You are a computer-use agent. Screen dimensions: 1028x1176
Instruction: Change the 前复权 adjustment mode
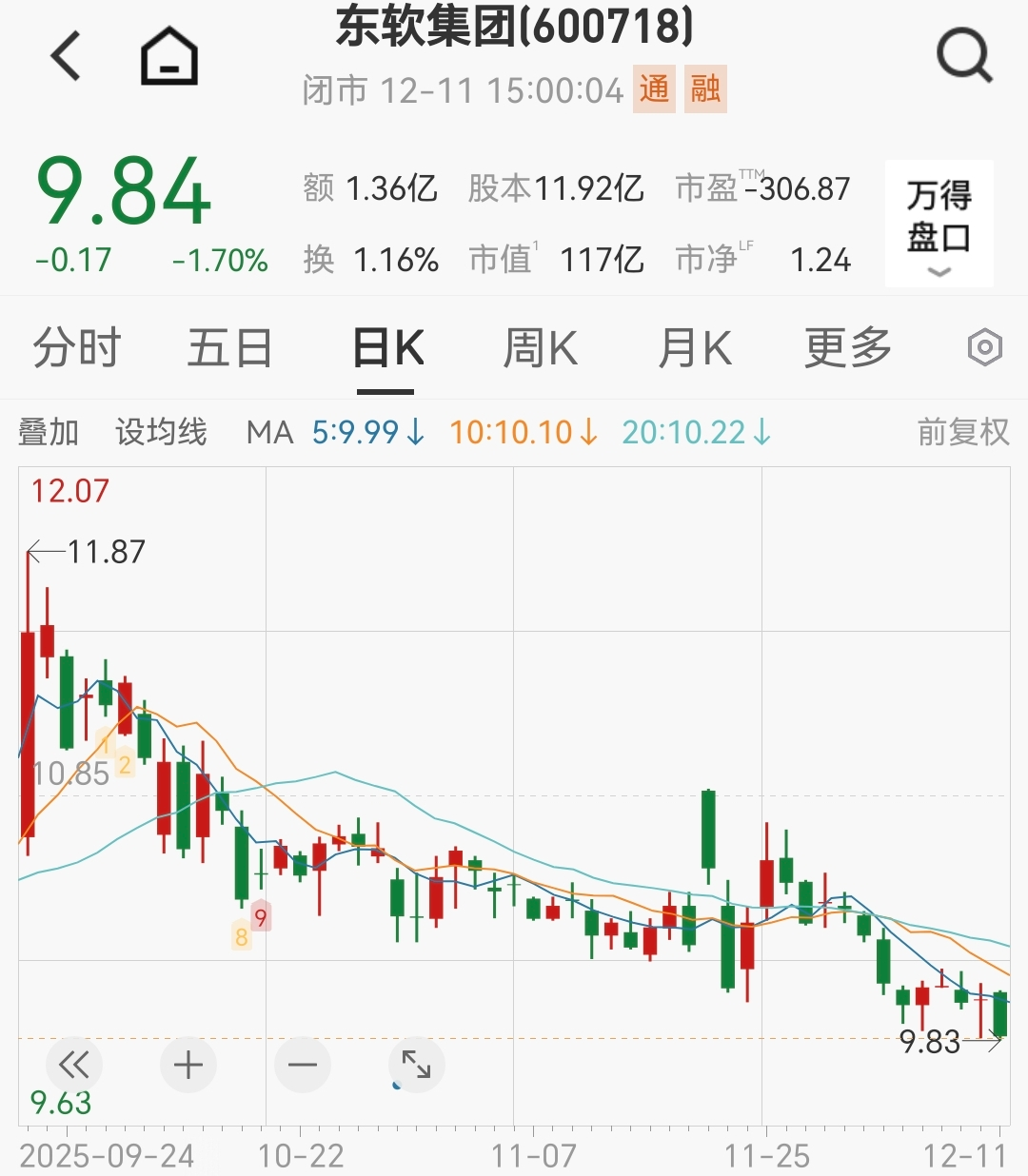click(x=962, y=432)
